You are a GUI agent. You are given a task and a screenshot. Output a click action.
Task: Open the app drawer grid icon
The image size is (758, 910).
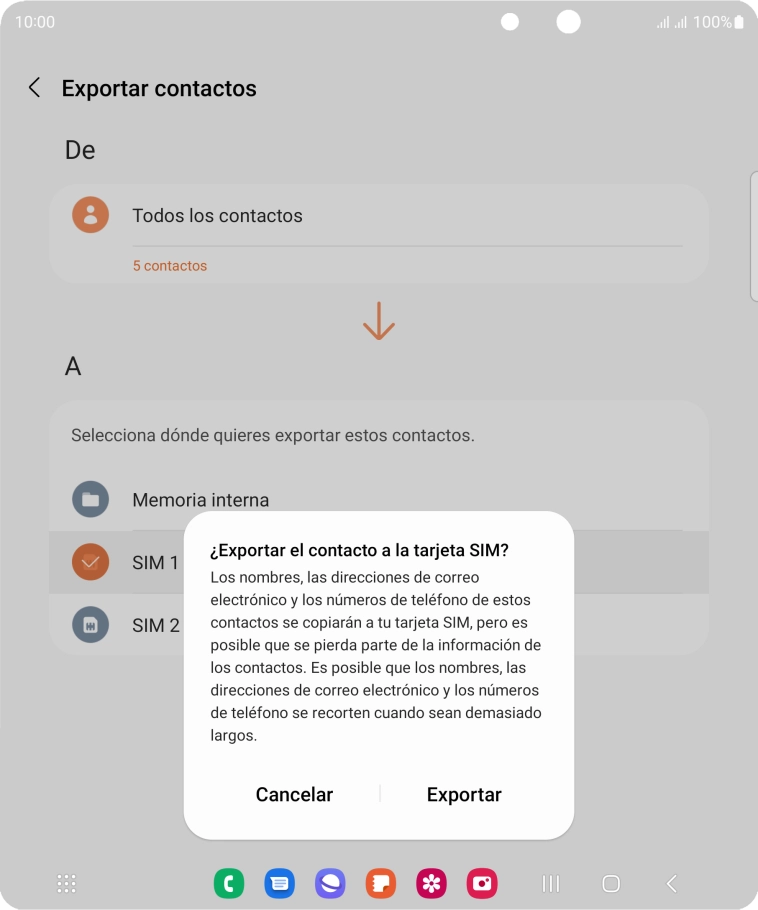pos(67,883)
